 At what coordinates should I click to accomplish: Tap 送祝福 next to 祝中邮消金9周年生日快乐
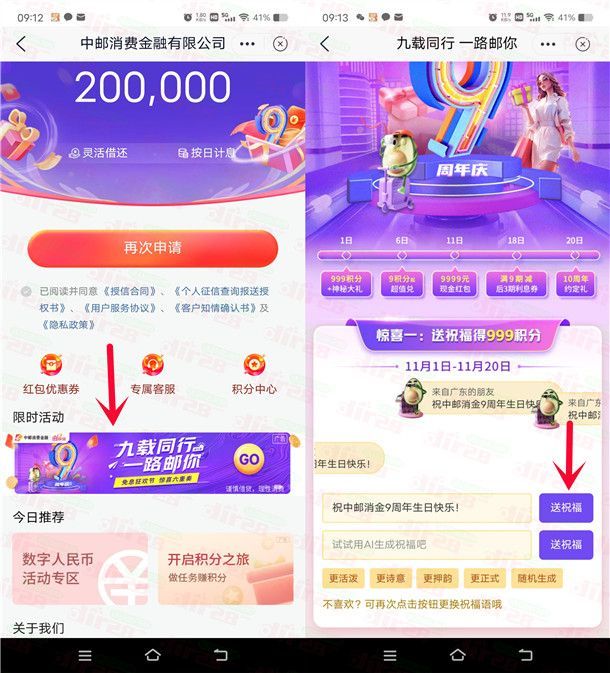point(565,507)
